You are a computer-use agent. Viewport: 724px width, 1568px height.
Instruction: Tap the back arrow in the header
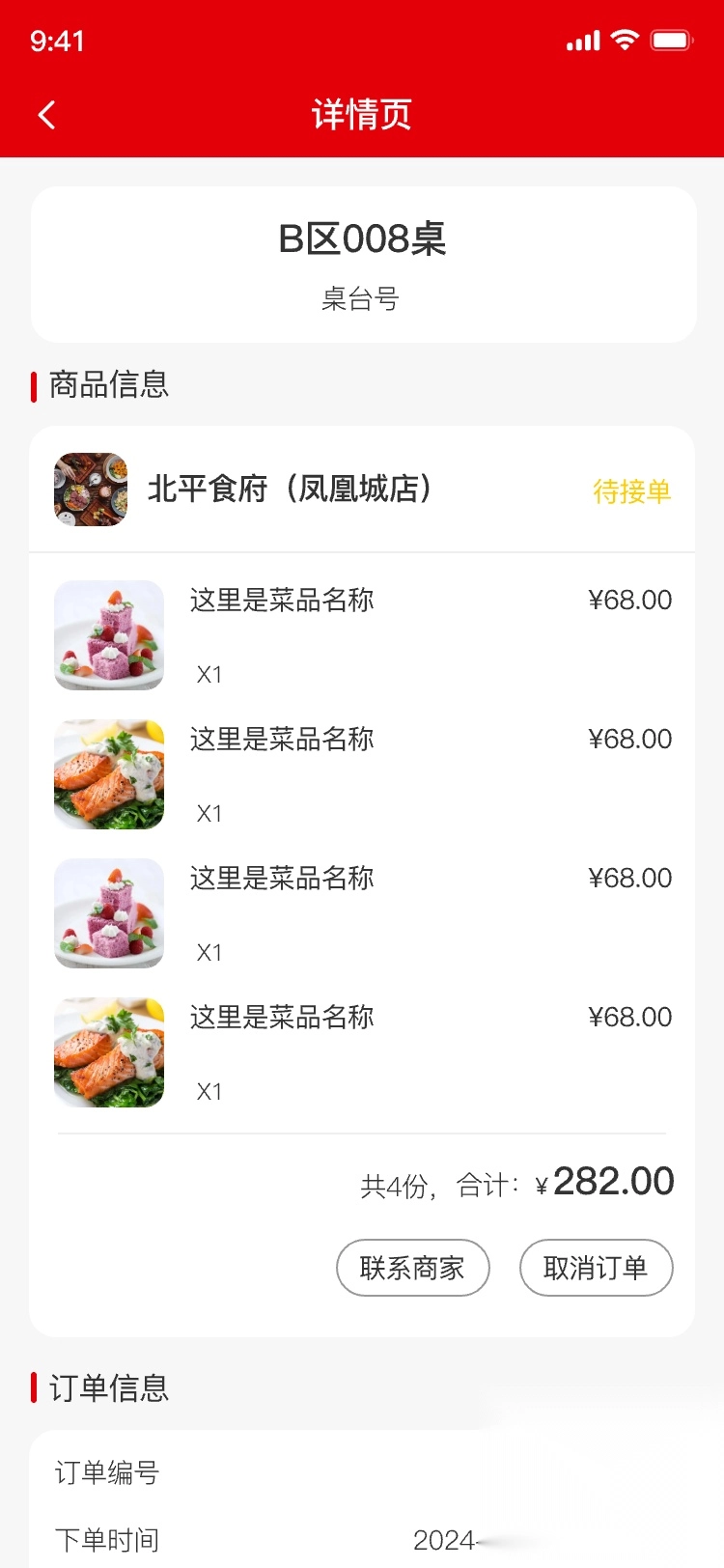46,114
